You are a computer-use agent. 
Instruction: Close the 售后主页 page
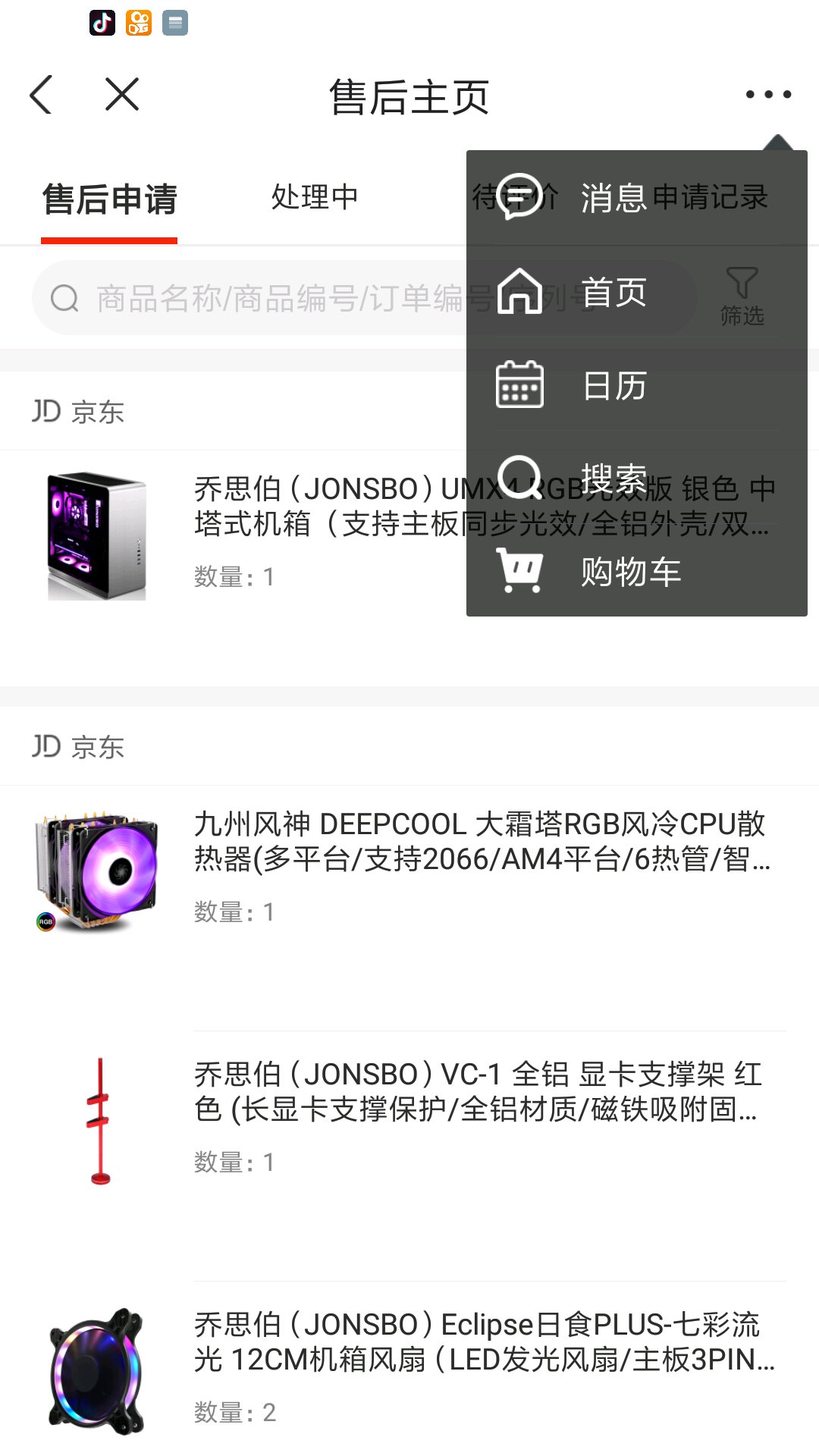click(x=122, y=95)
